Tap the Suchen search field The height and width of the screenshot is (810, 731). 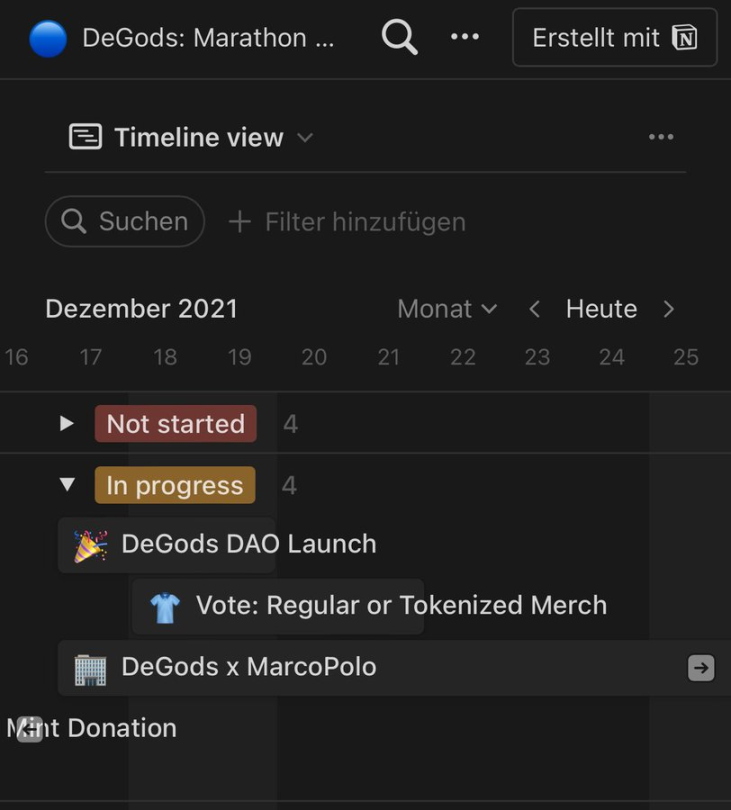(125, 221)
